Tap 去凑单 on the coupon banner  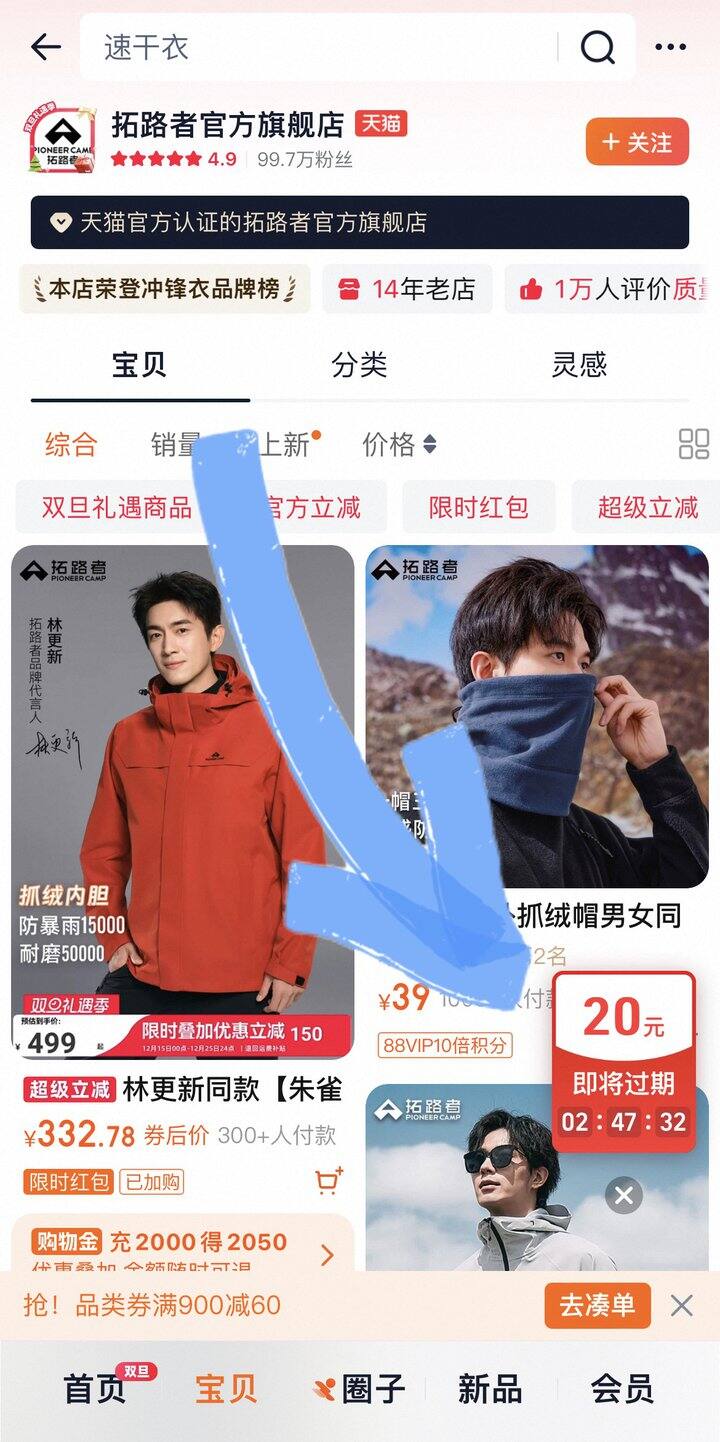pyautogui.click(x=598, y=1305)
